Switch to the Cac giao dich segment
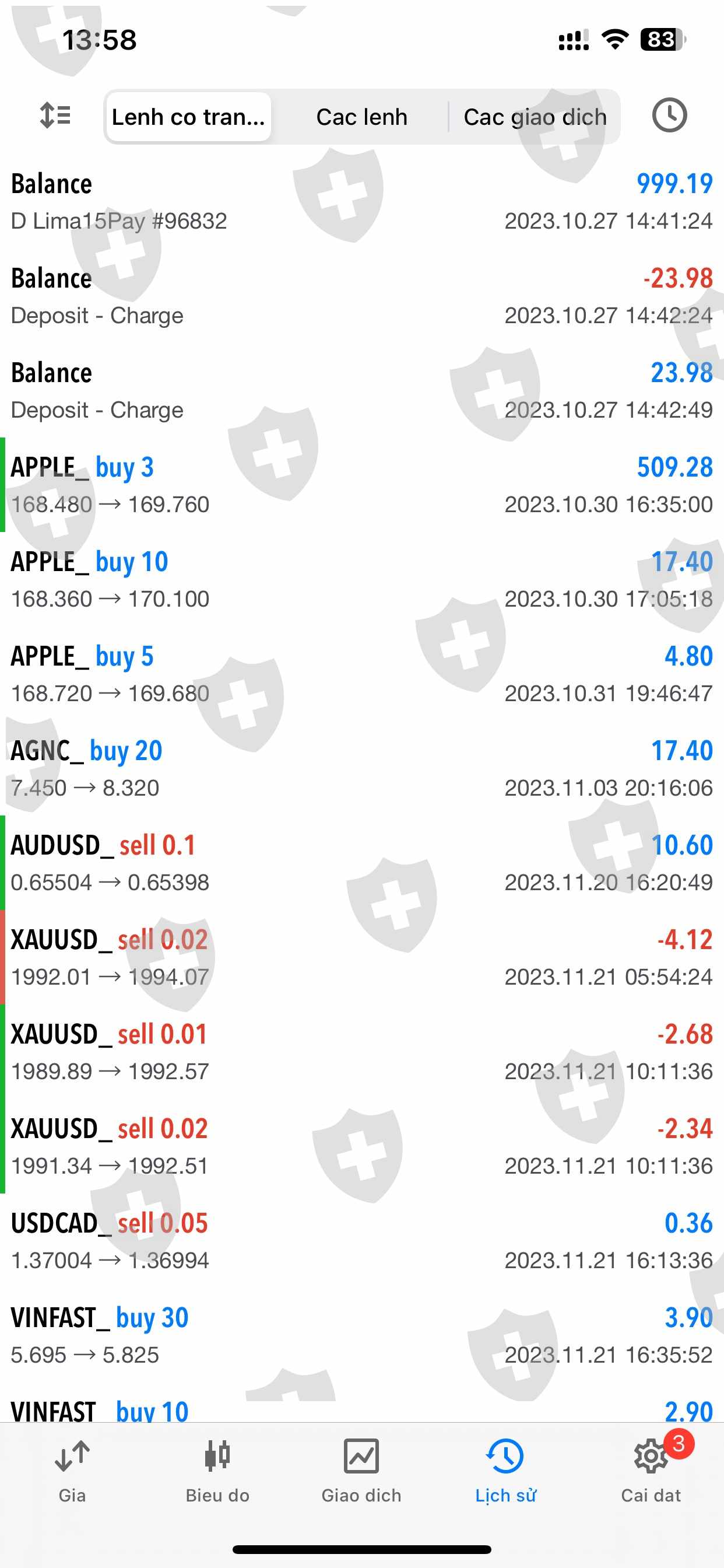The height and width of the screenshot is (1568, 724). (x=535, y=117)
